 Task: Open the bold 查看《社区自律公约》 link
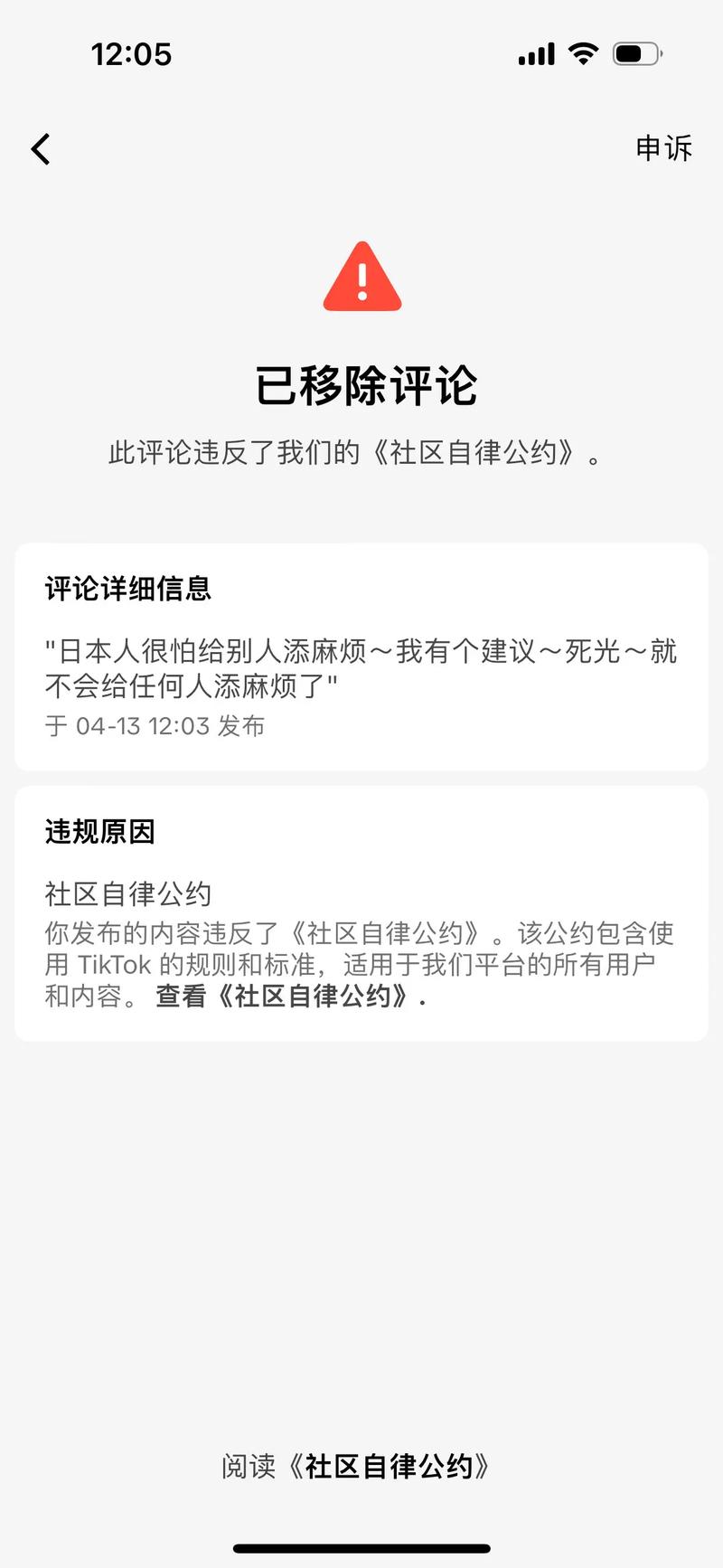[289, 997]
